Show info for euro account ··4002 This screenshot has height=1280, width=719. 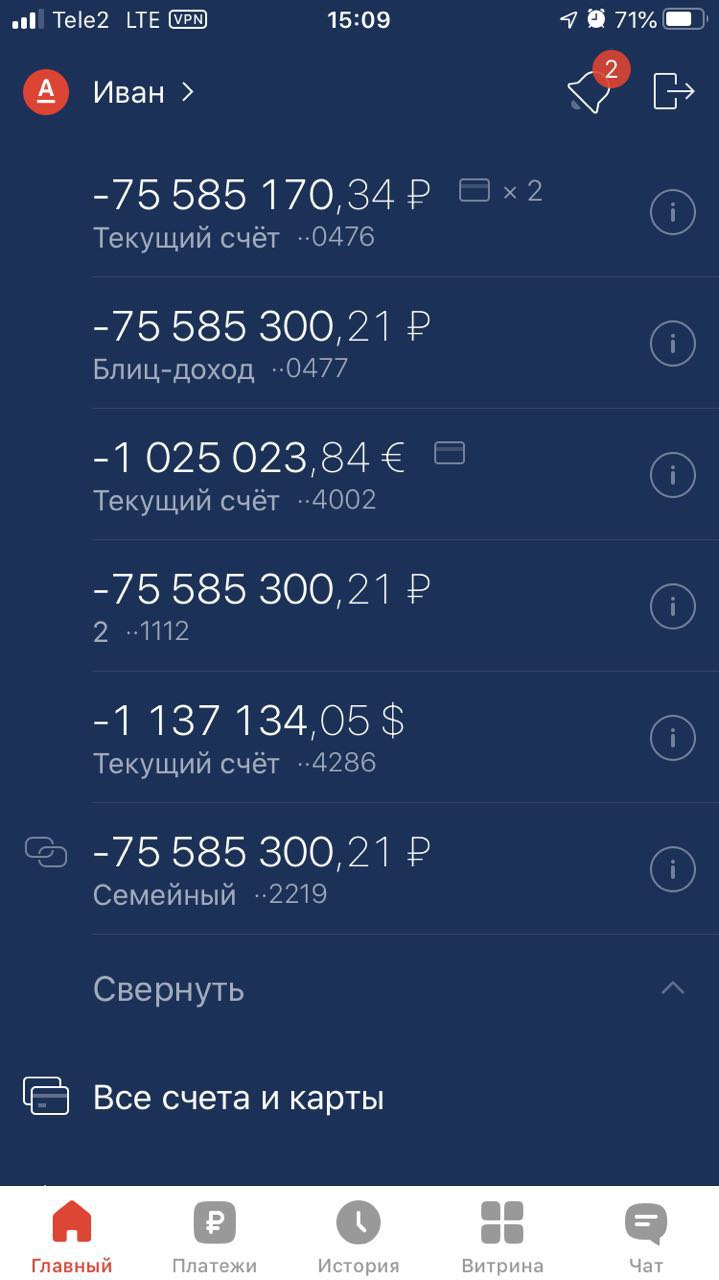point(673,474)
